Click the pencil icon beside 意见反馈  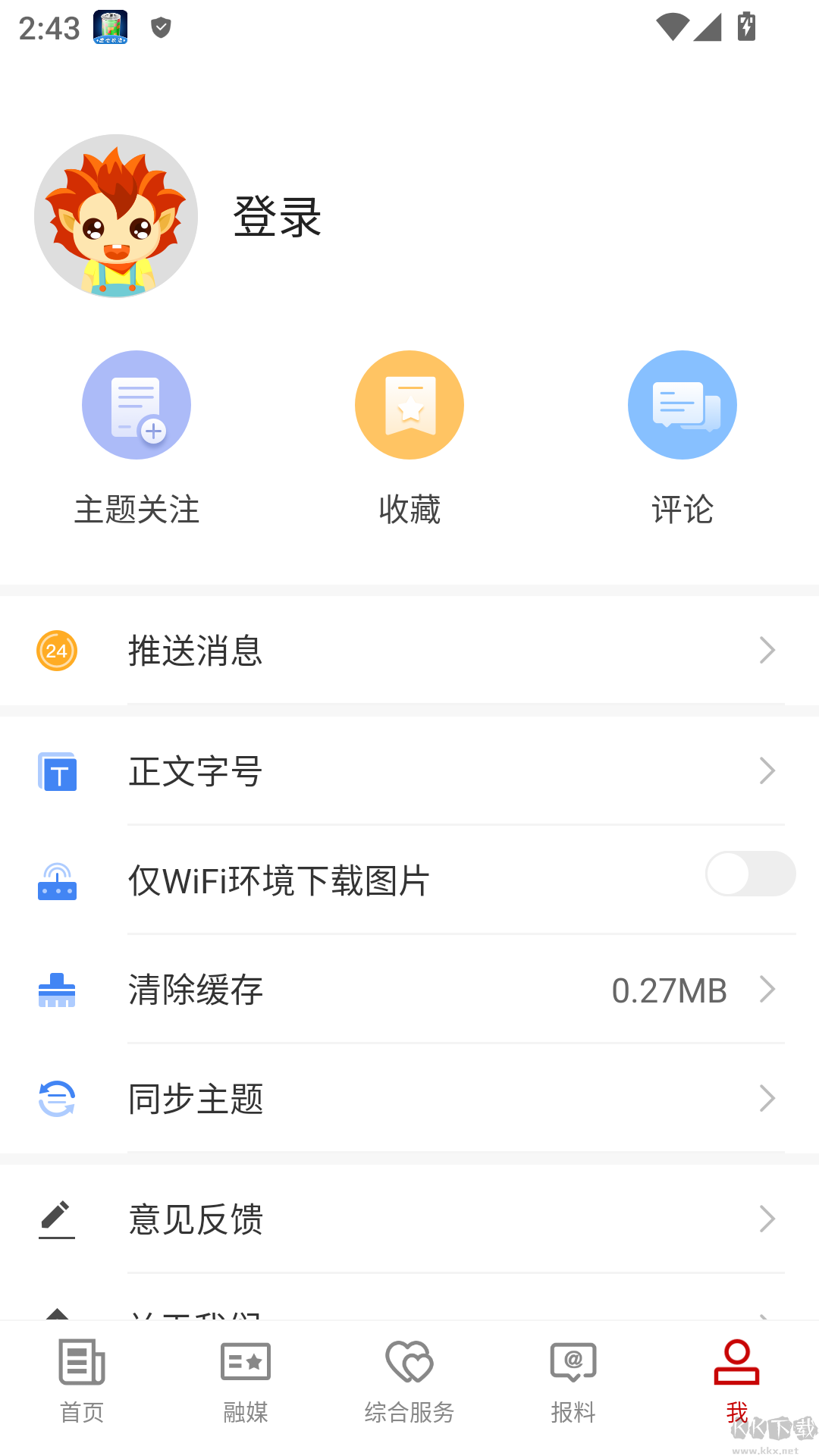point(56,1219)
